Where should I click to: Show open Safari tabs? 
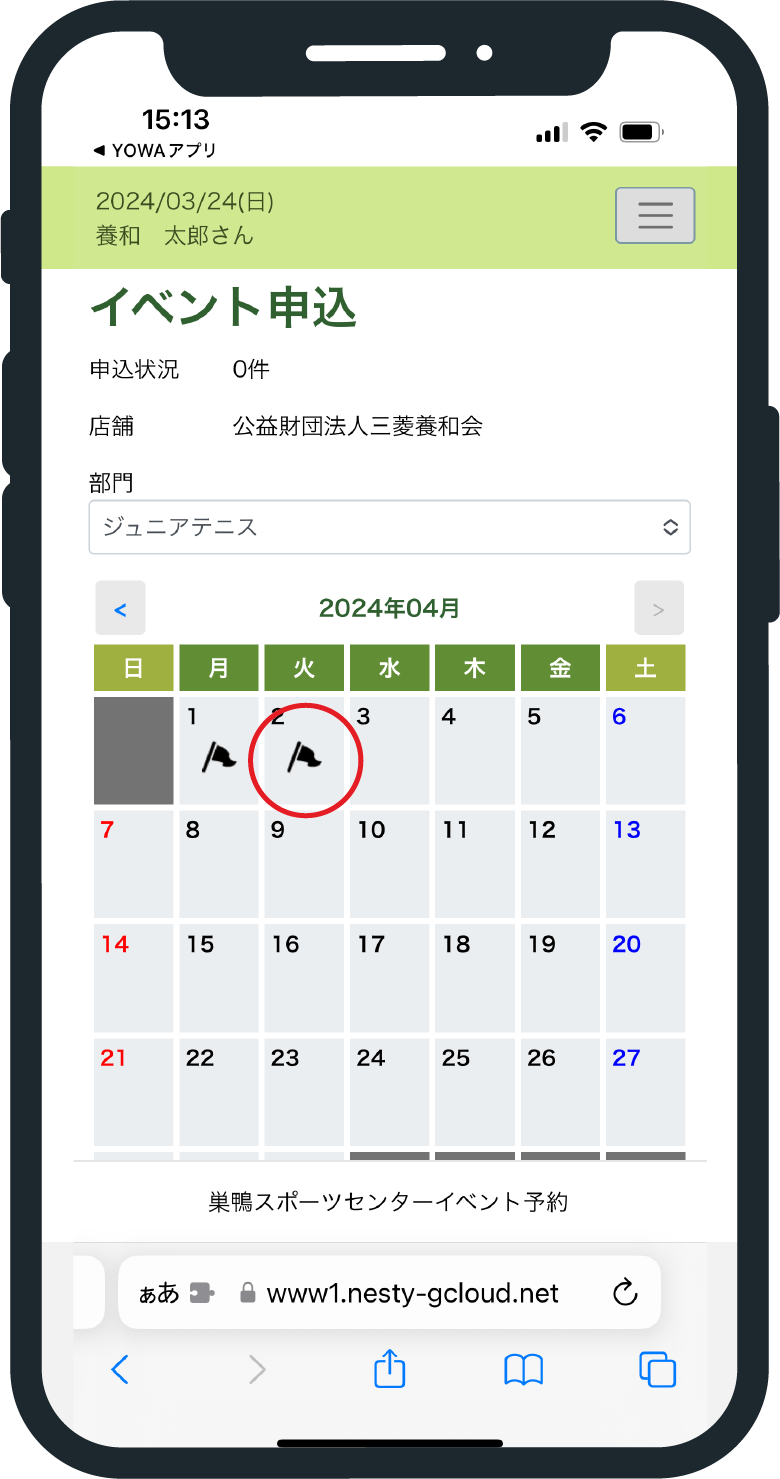657,1369
